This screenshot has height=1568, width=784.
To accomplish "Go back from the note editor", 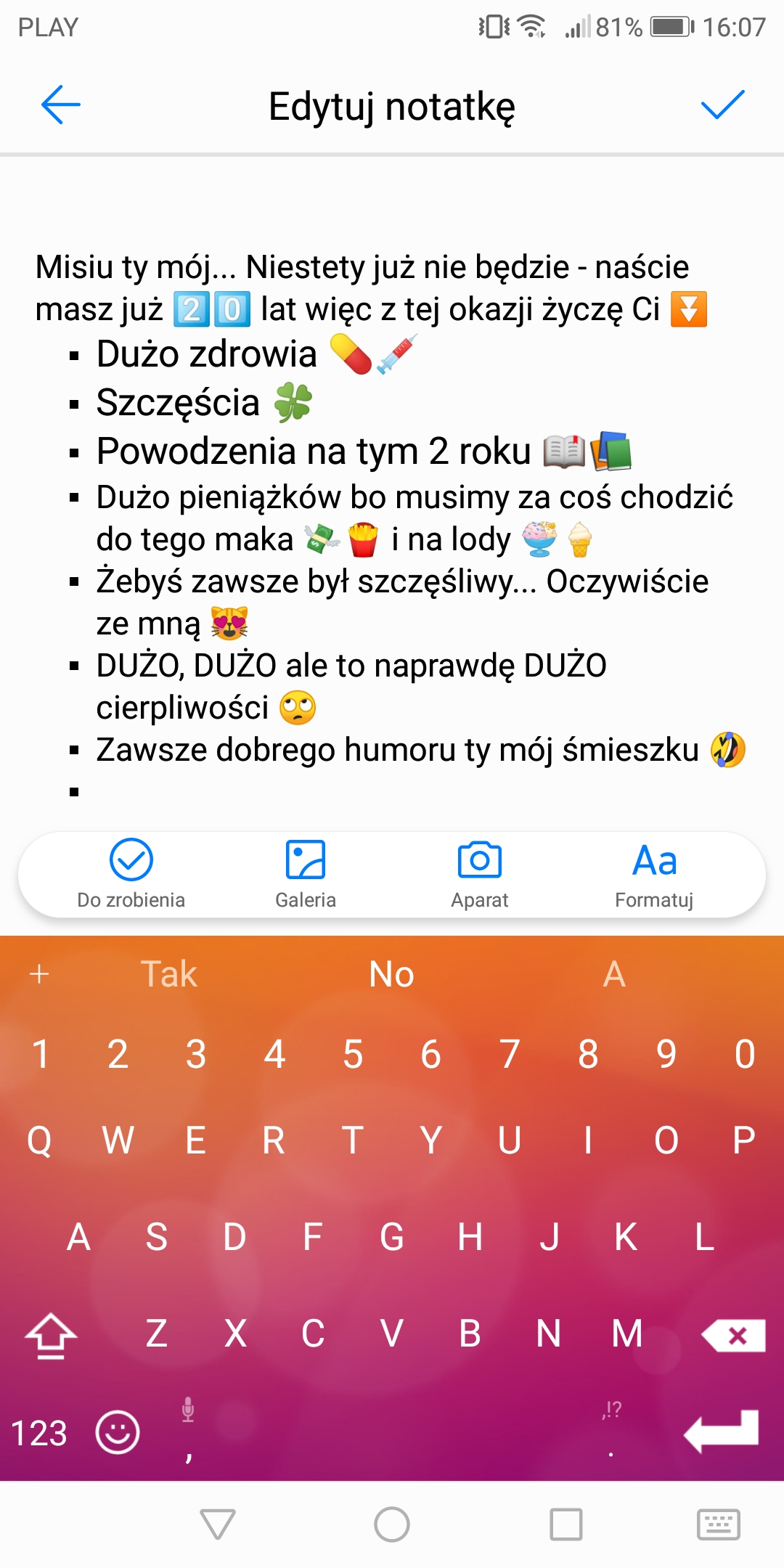I will click(x=61, y=105).
